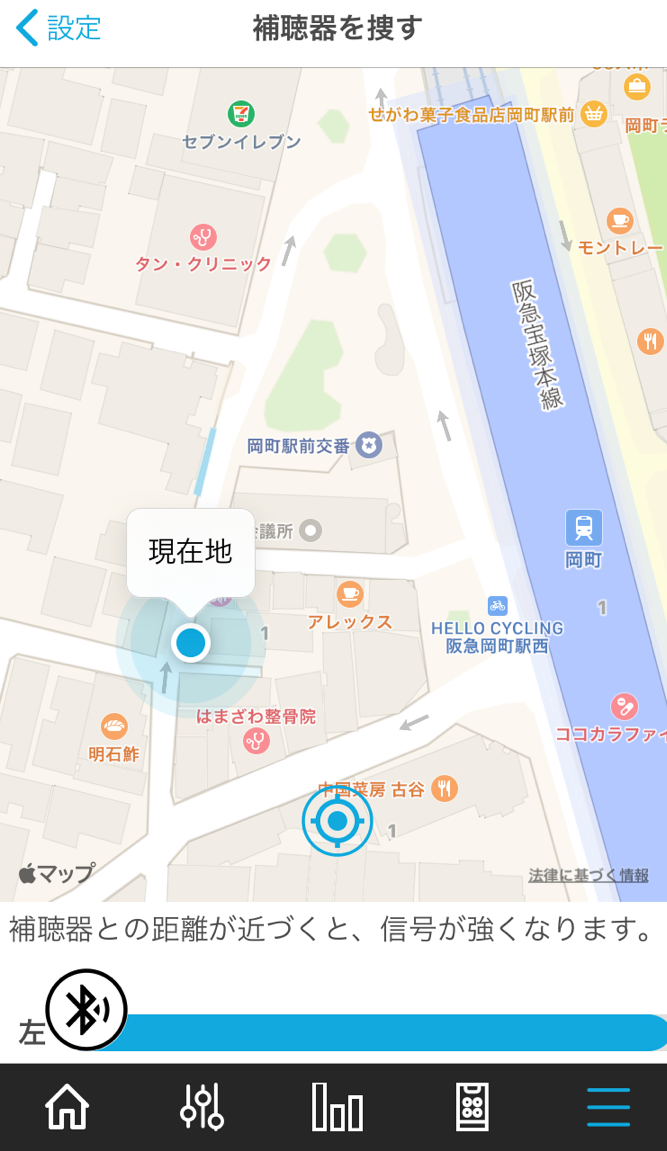Switch to the equalizer bars tab
The height and width of the screenshot is (1151, 667).
pos(338,1106)
